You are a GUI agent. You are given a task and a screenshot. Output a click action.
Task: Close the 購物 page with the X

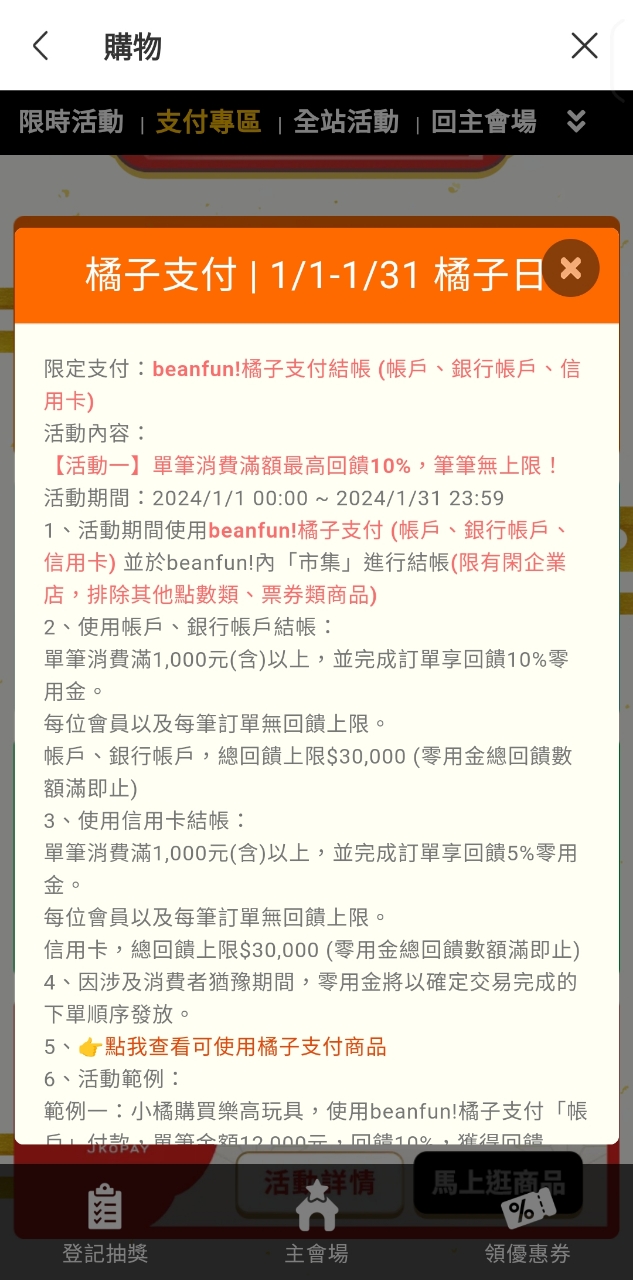[x=584, y=46]
